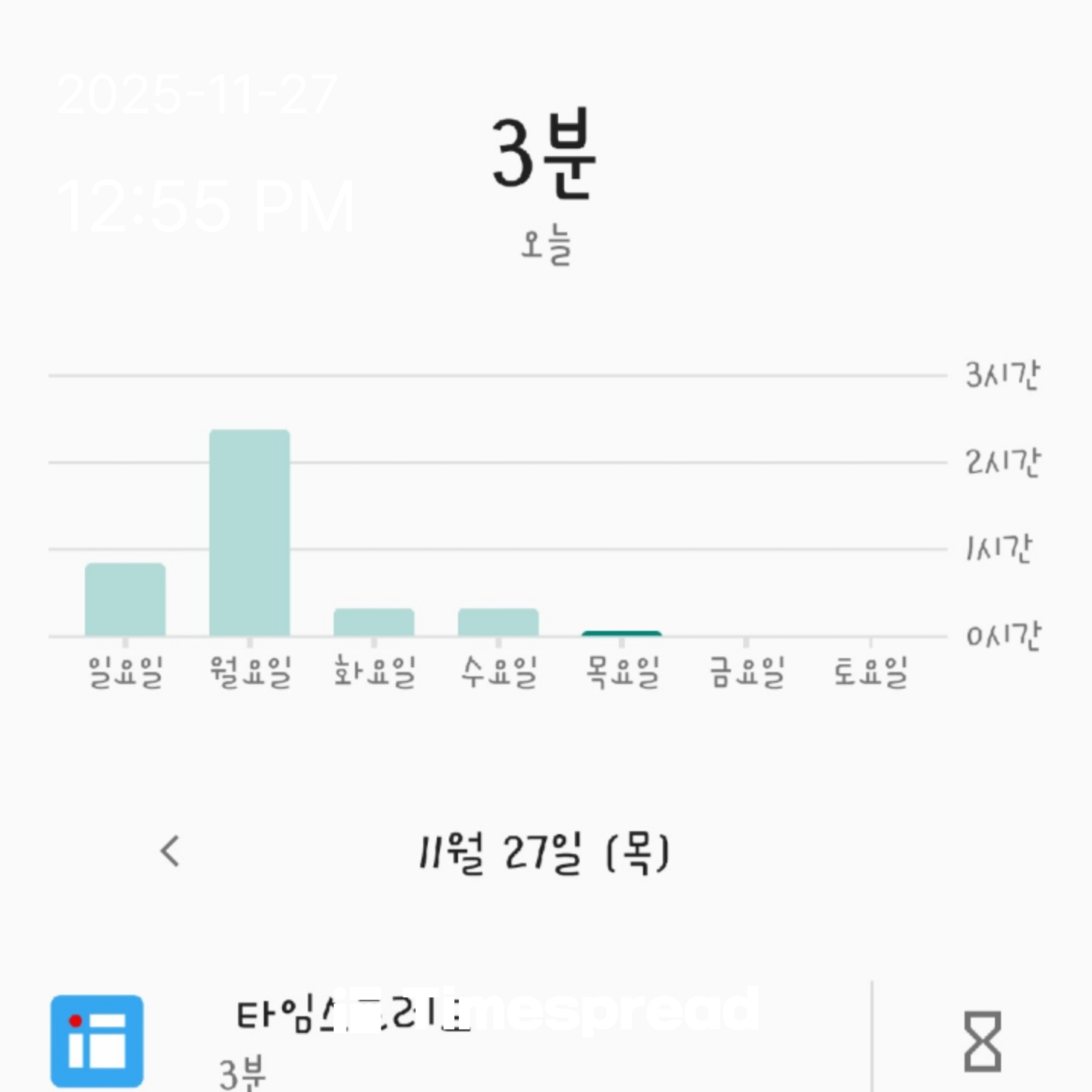The image size is (1092, 1092).
Task: Show usage for the 수요일 bar
Action: pos(498,623)
